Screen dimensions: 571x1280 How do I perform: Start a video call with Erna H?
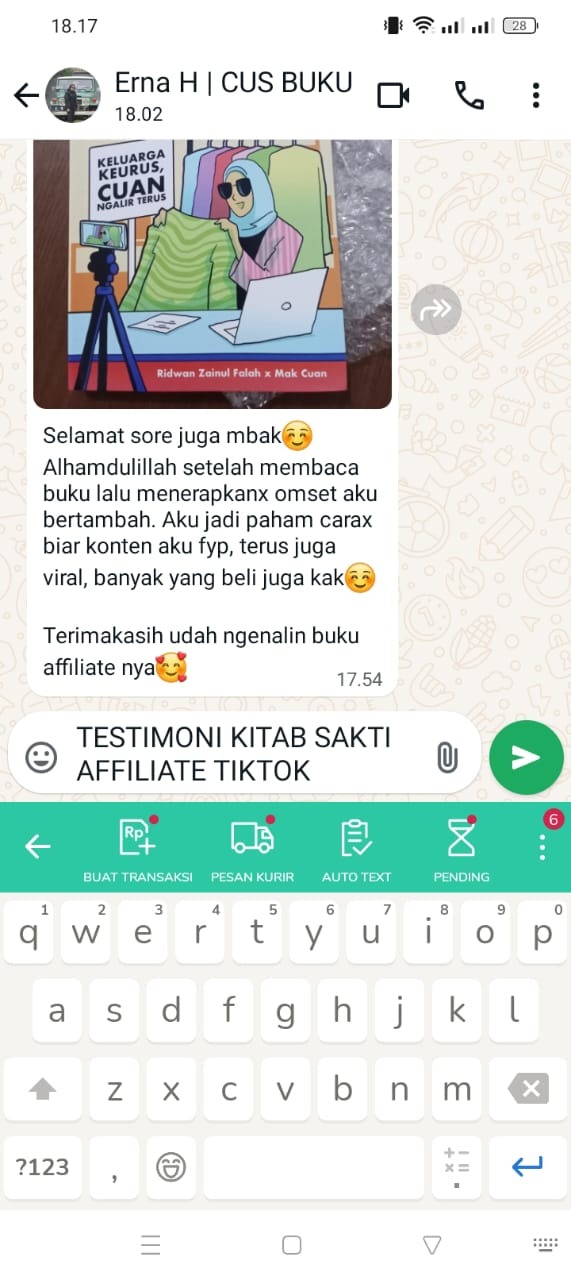tap(394, 95)
